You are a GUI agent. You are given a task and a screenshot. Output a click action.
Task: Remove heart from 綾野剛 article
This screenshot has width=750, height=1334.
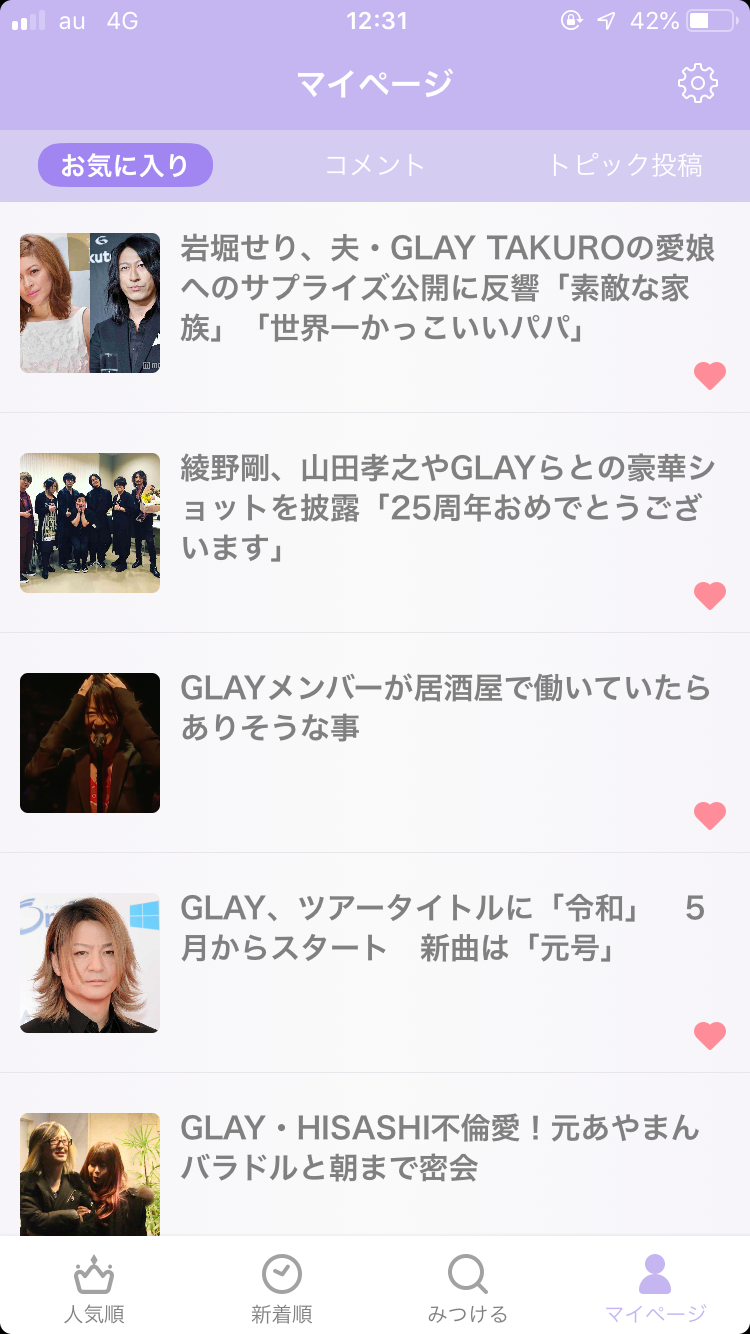click(710, 596)
